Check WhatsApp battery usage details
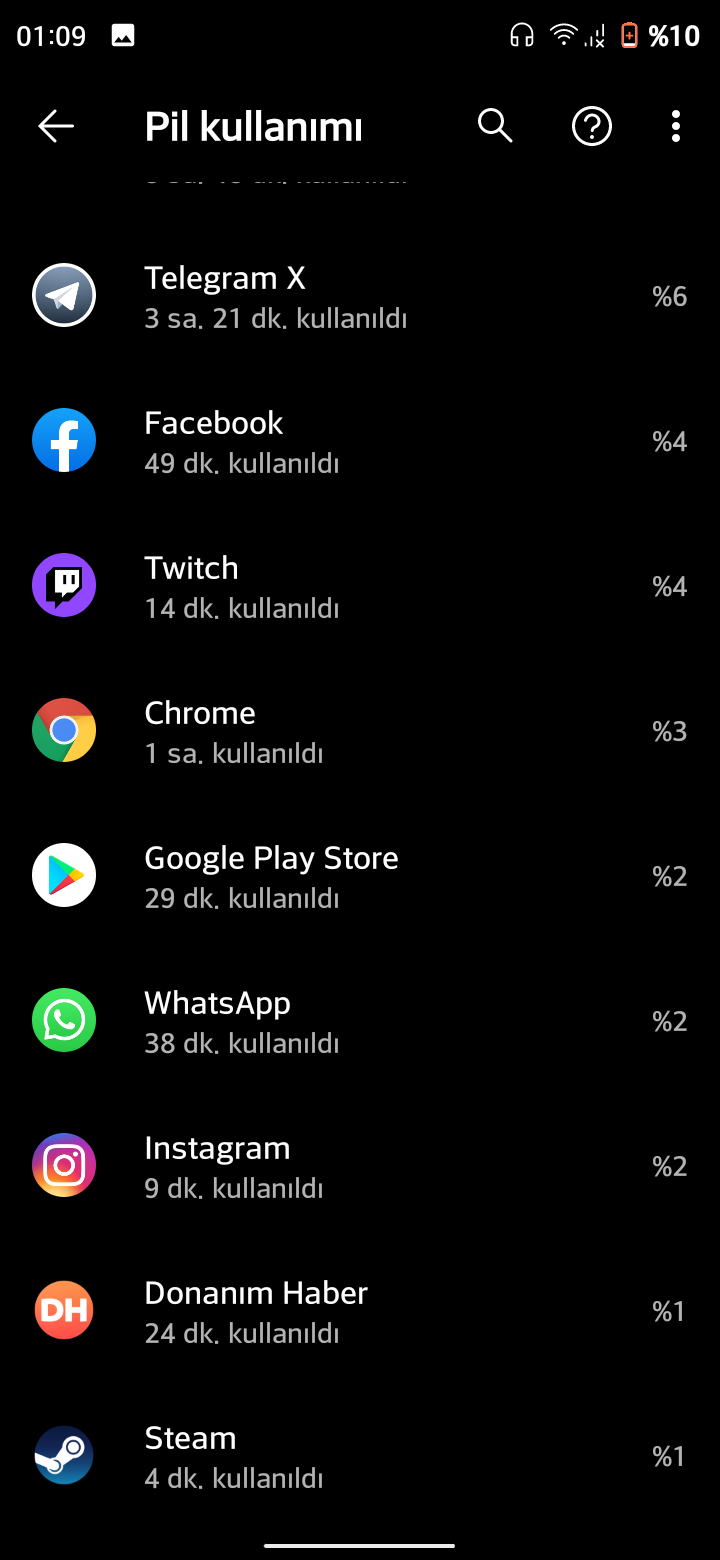Viewport: 720px width, 1560px height. point(360,1021)
